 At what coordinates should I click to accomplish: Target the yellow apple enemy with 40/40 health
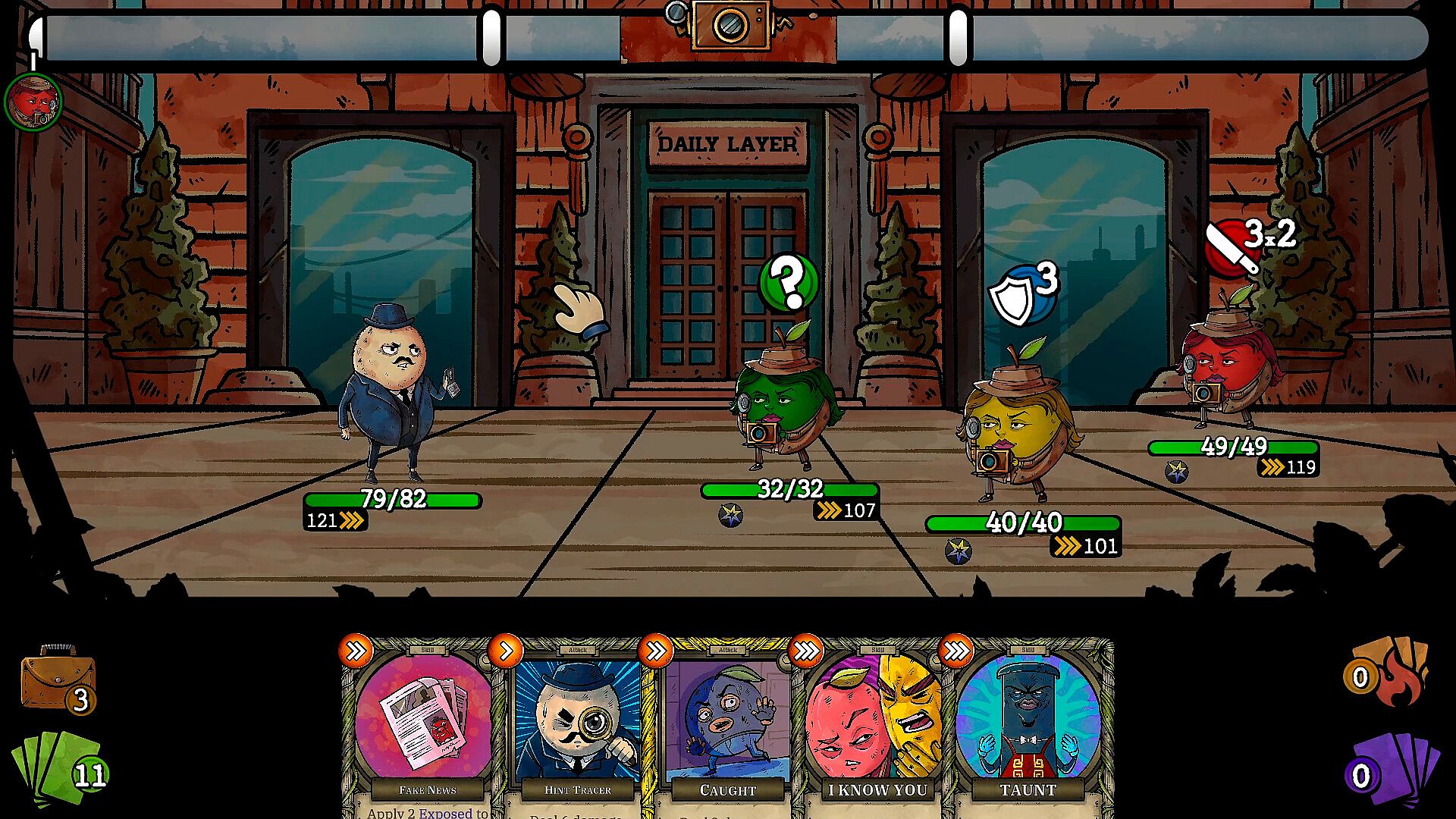(1016, 432)
